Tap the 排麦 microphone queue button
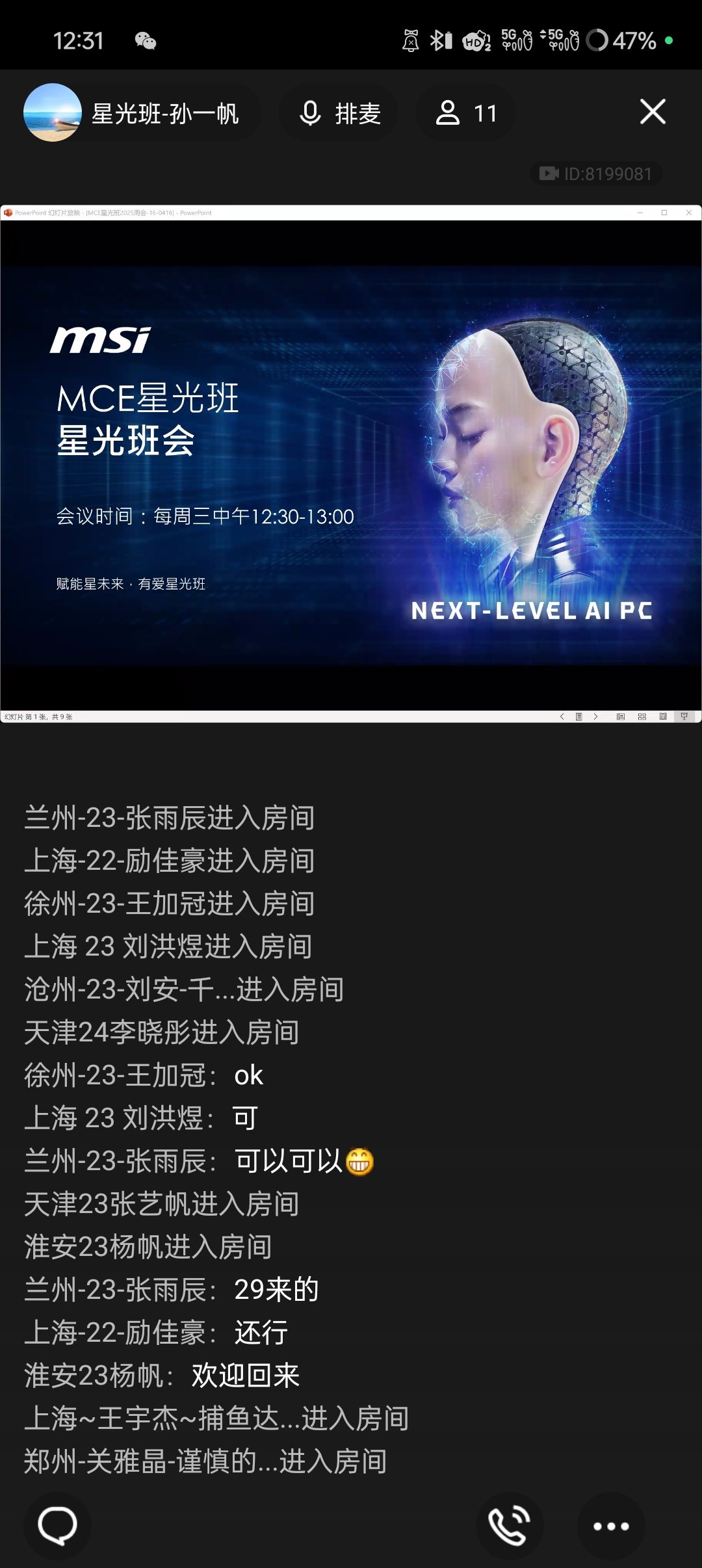Screen dimensions: 702x1568 (x=339, y=113)
